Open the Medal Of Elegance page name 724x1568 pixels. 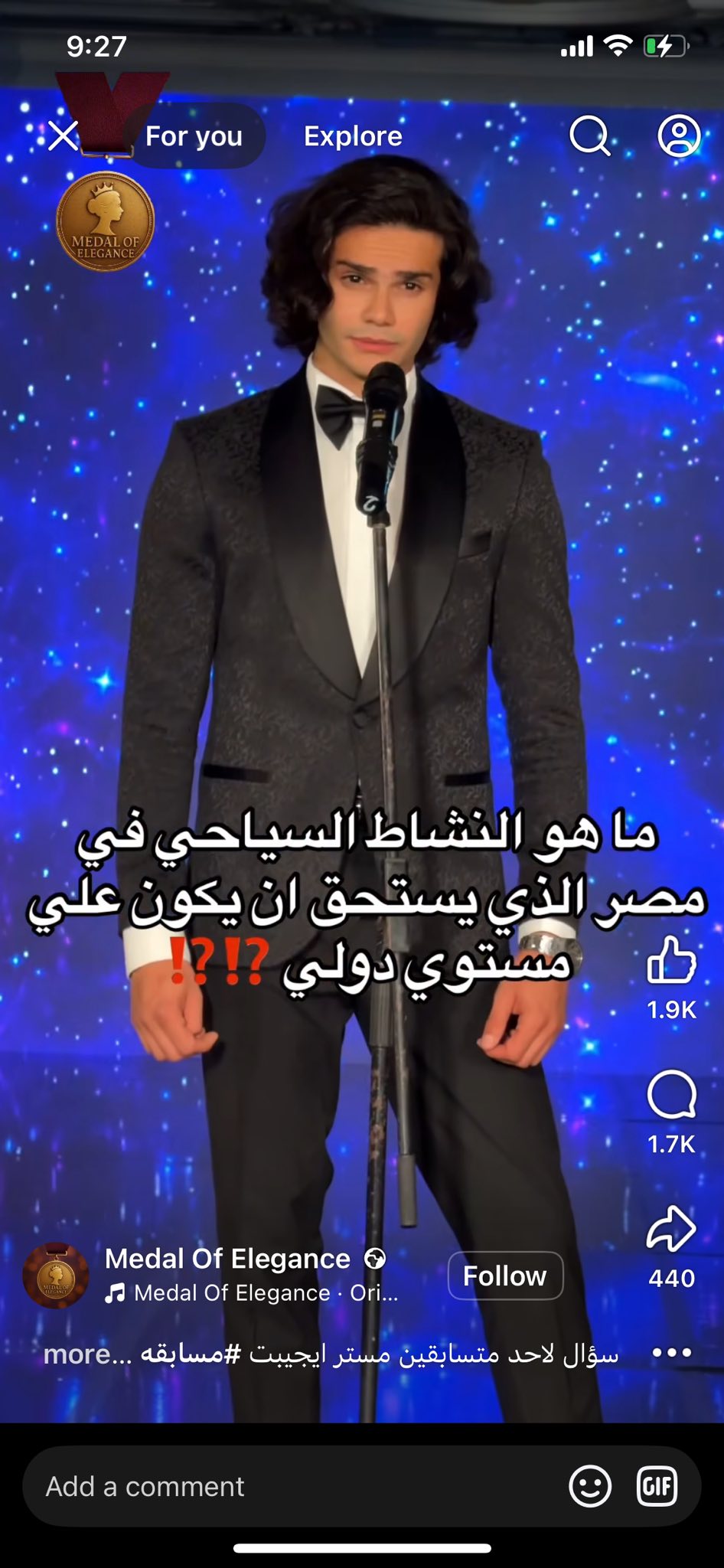point(227,1259)
